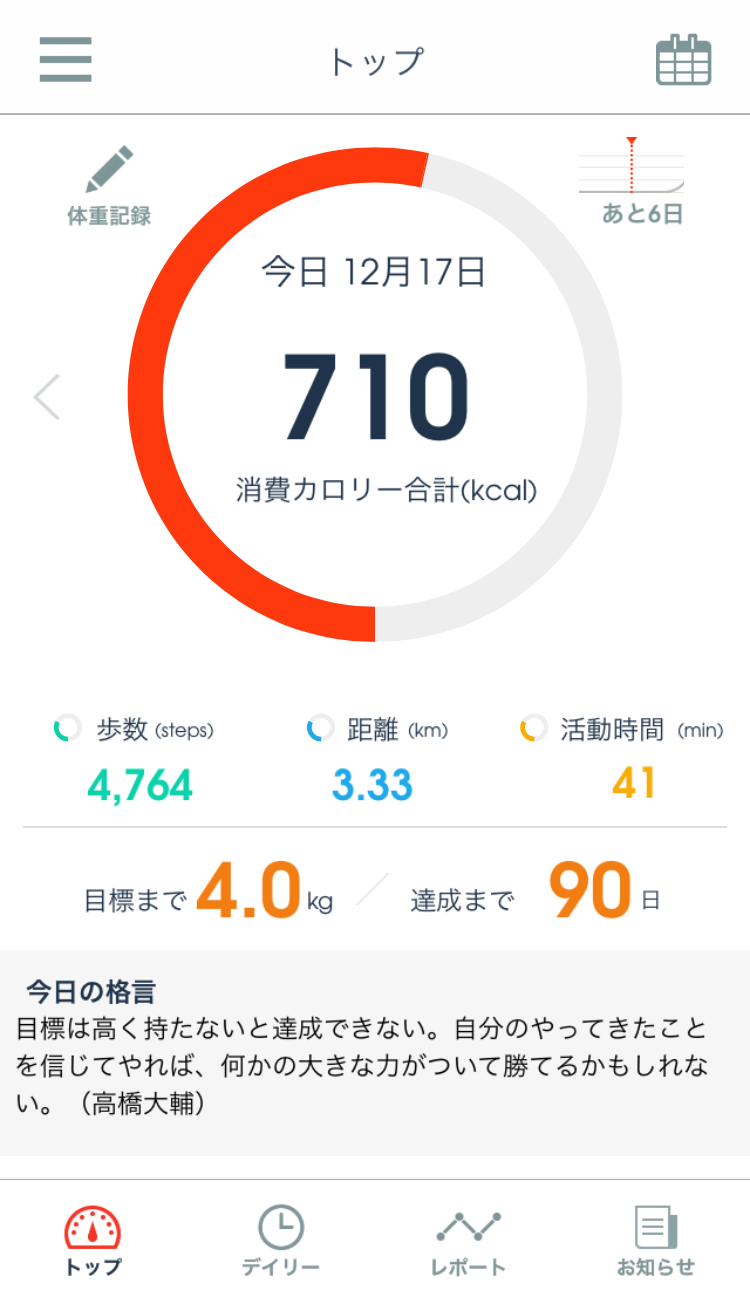This screenshot has height=1295, width=750.
Task: Open 距離 distance details
Action: (376, 759)
